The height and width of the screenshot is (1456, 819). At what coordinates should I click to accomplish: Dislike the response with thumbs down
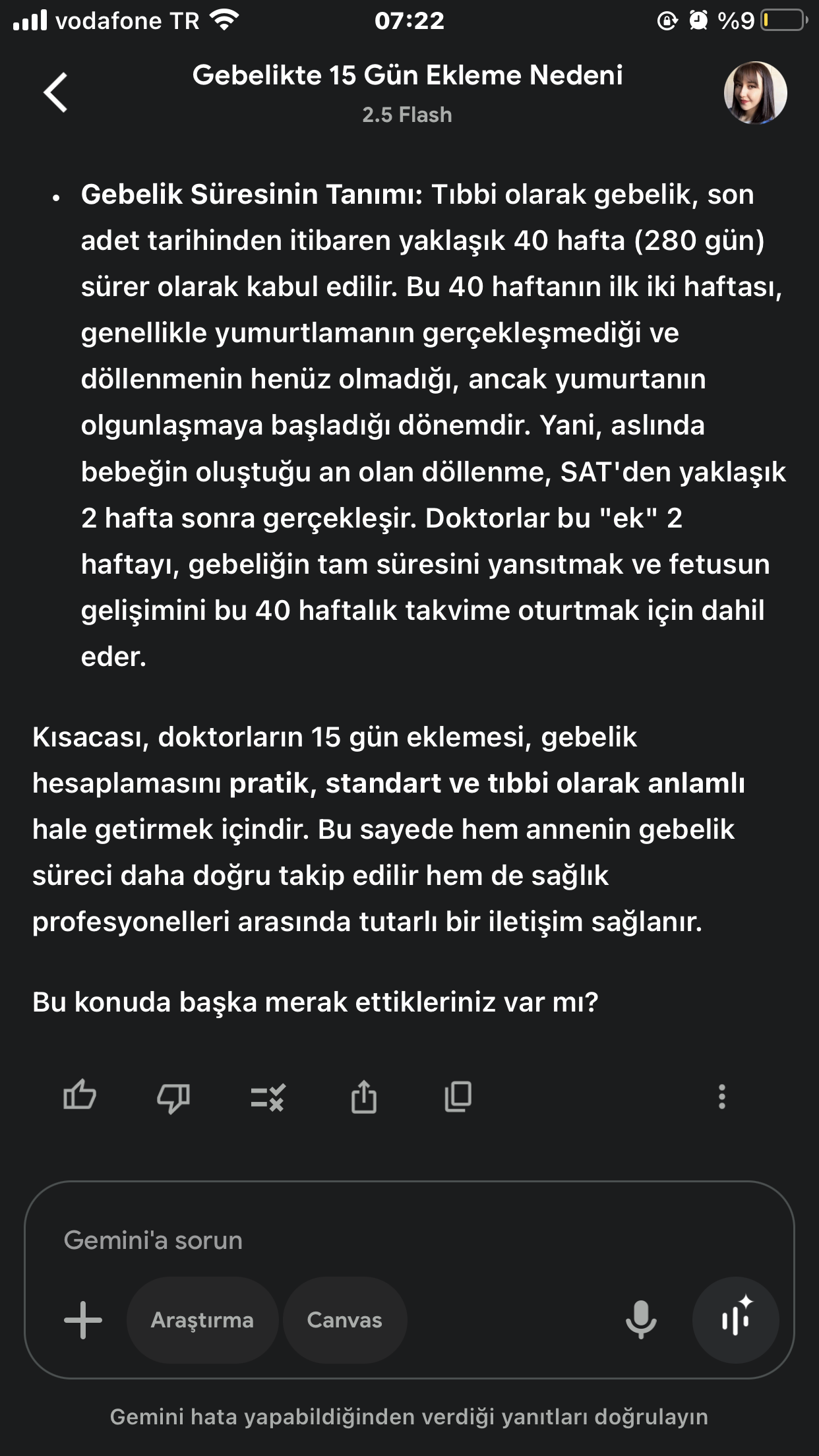[x=173, y=1098]
